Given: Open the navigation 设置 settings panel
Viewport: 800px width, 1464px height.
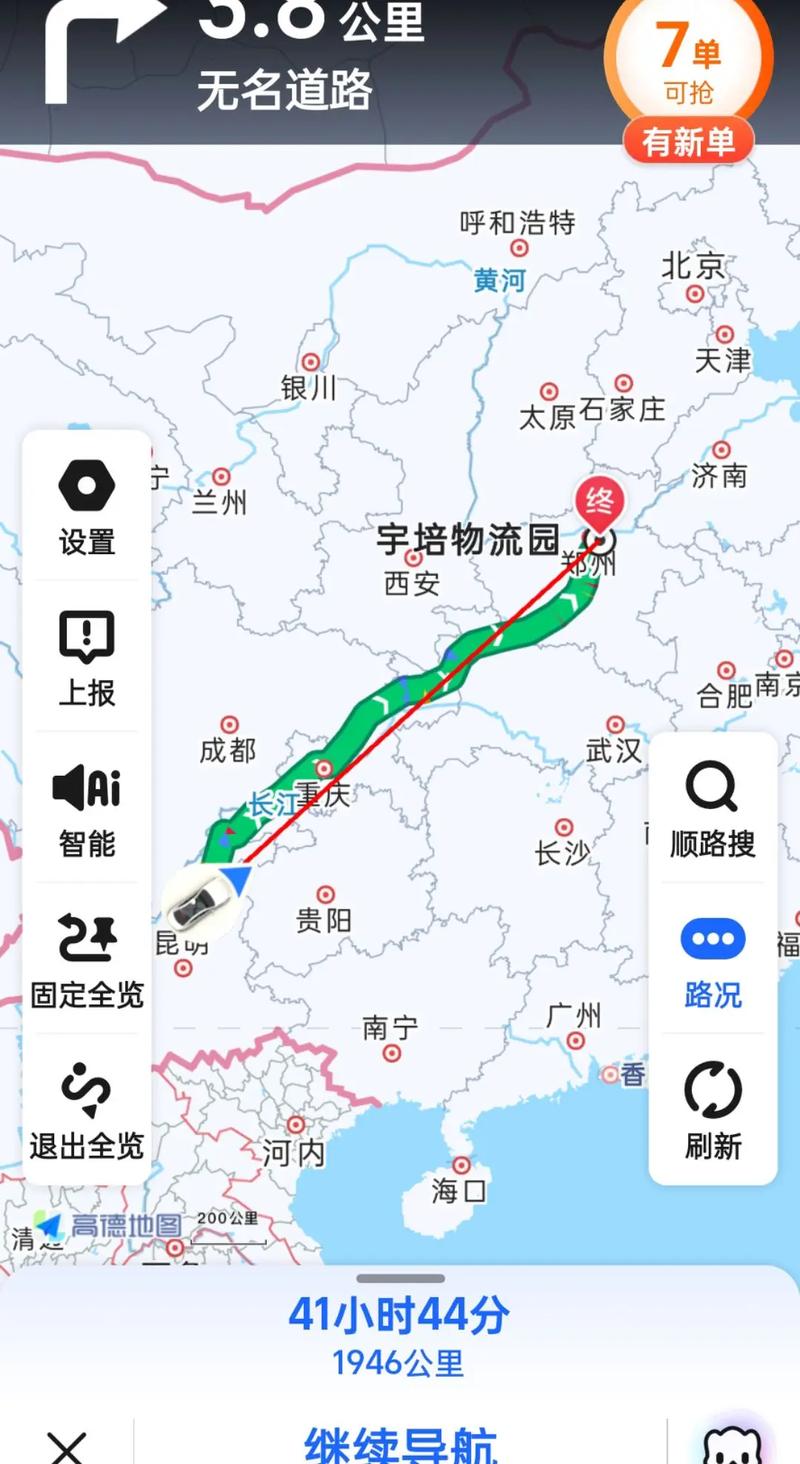Looking at the screenshot, I should click(86, 510).
